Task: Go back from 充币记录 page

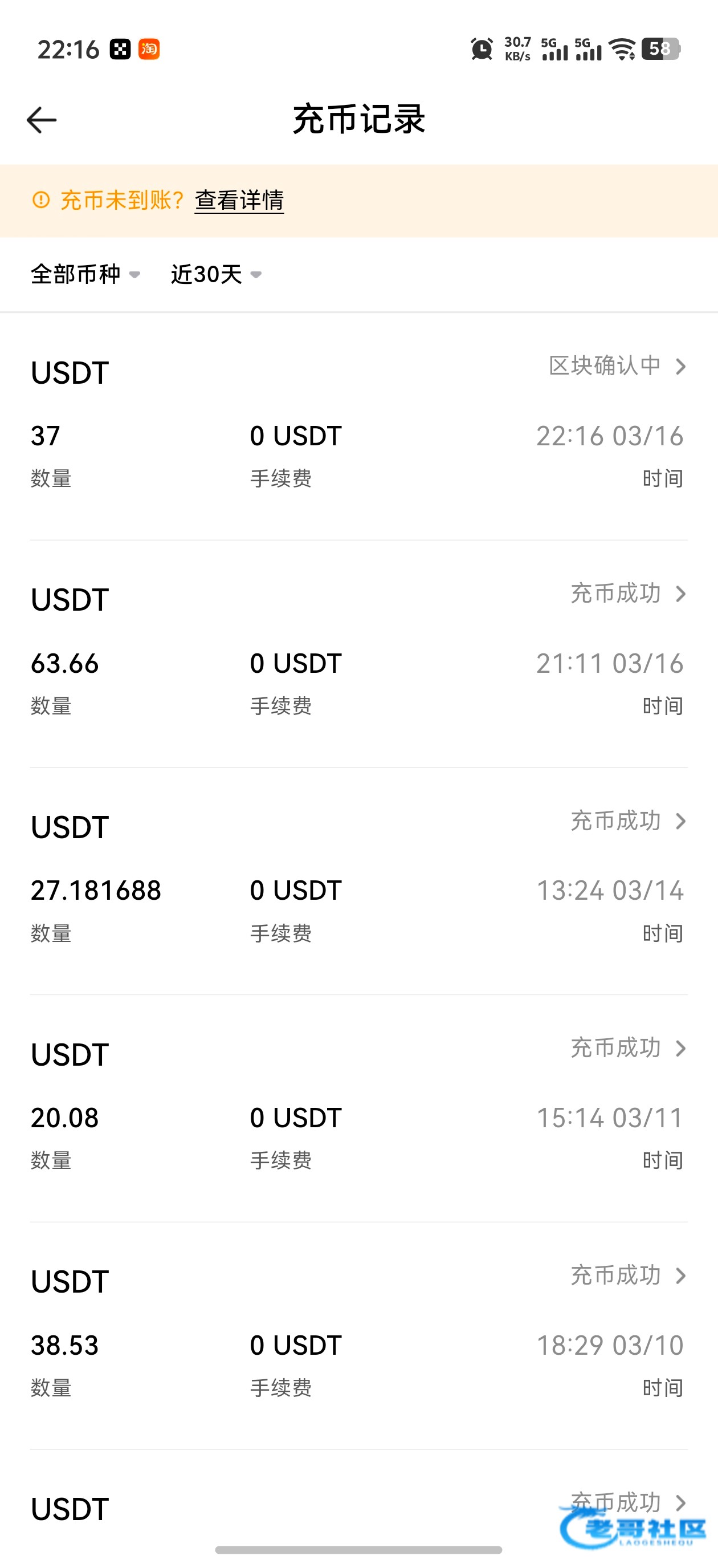Action: pos(42,120)
